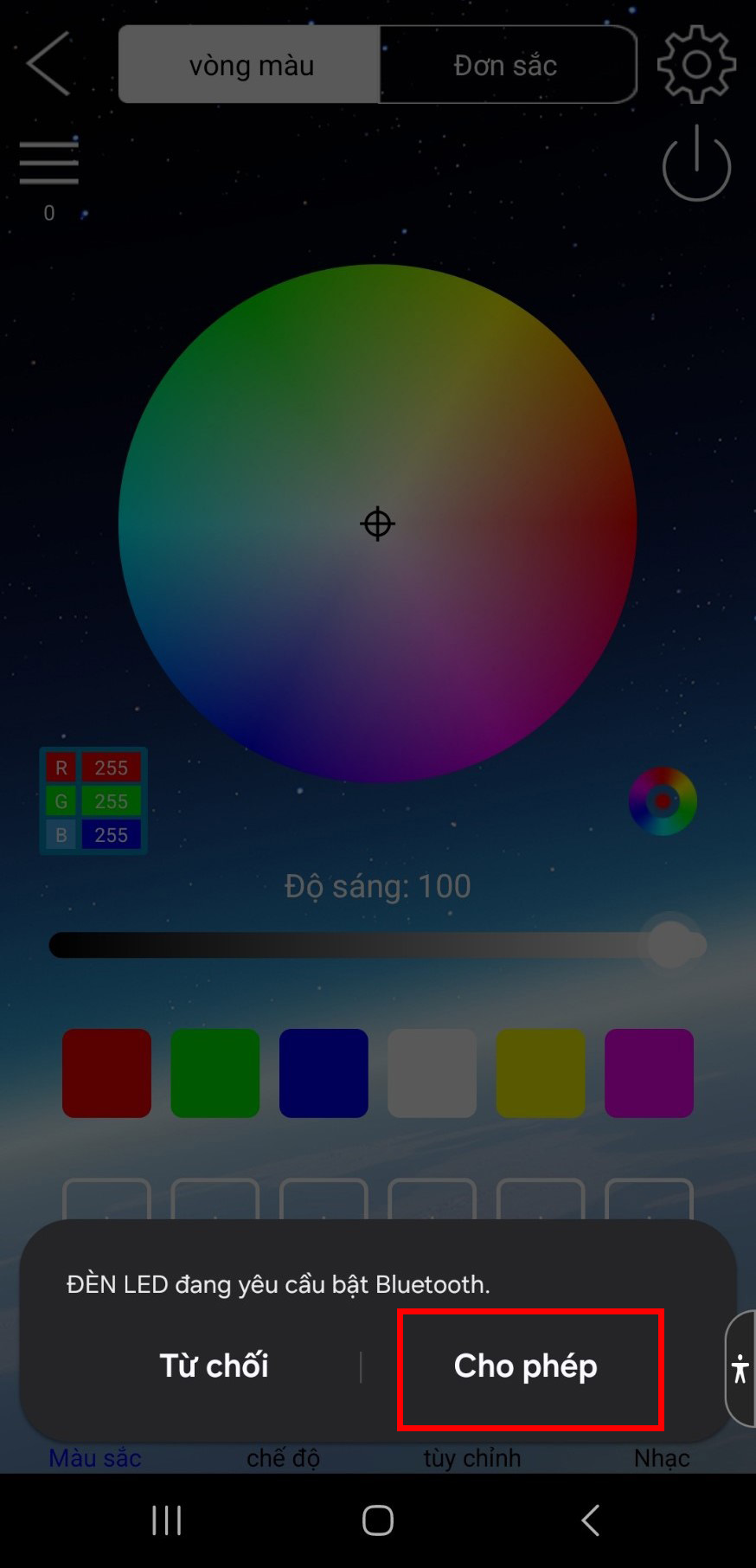
Task: Choose the blue color swatch
Action: click(x=324, y=1073)
